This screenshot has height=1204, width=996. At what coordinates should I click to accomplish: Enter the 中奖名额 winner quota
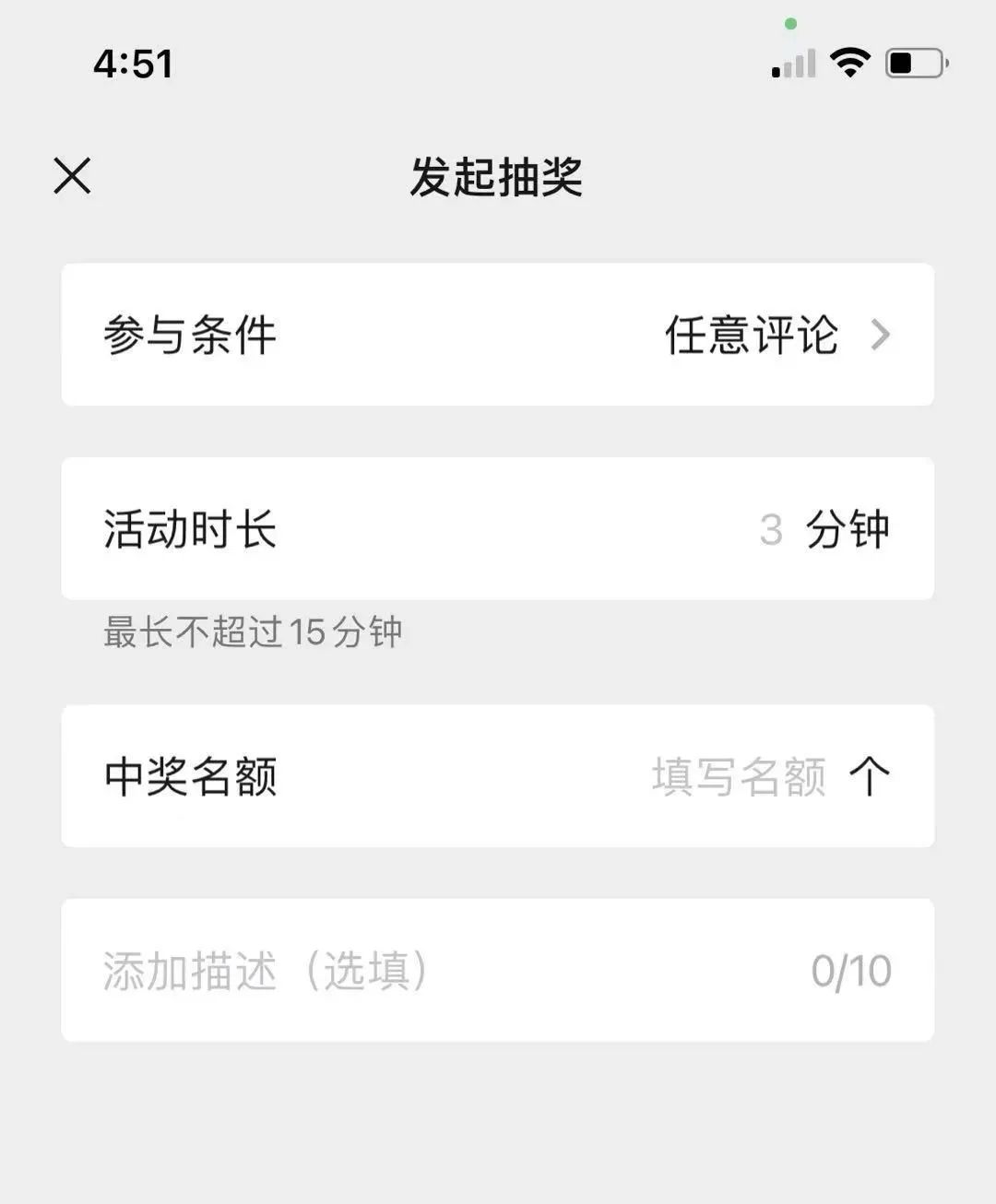738,776
